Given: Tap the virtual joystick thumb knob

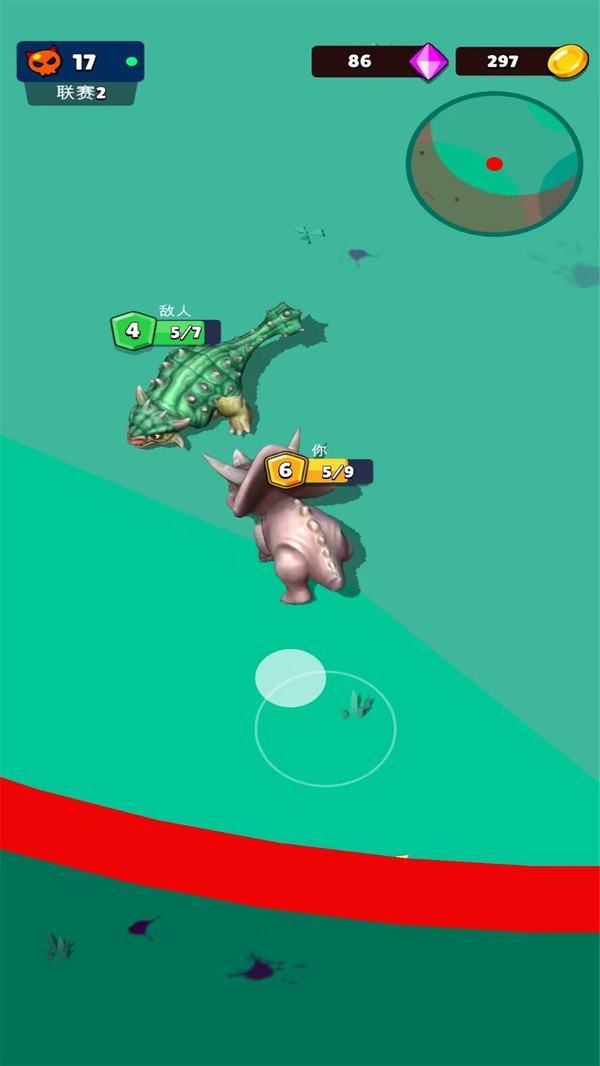Looking at the screenshot, I should click(x=290, y=678).
